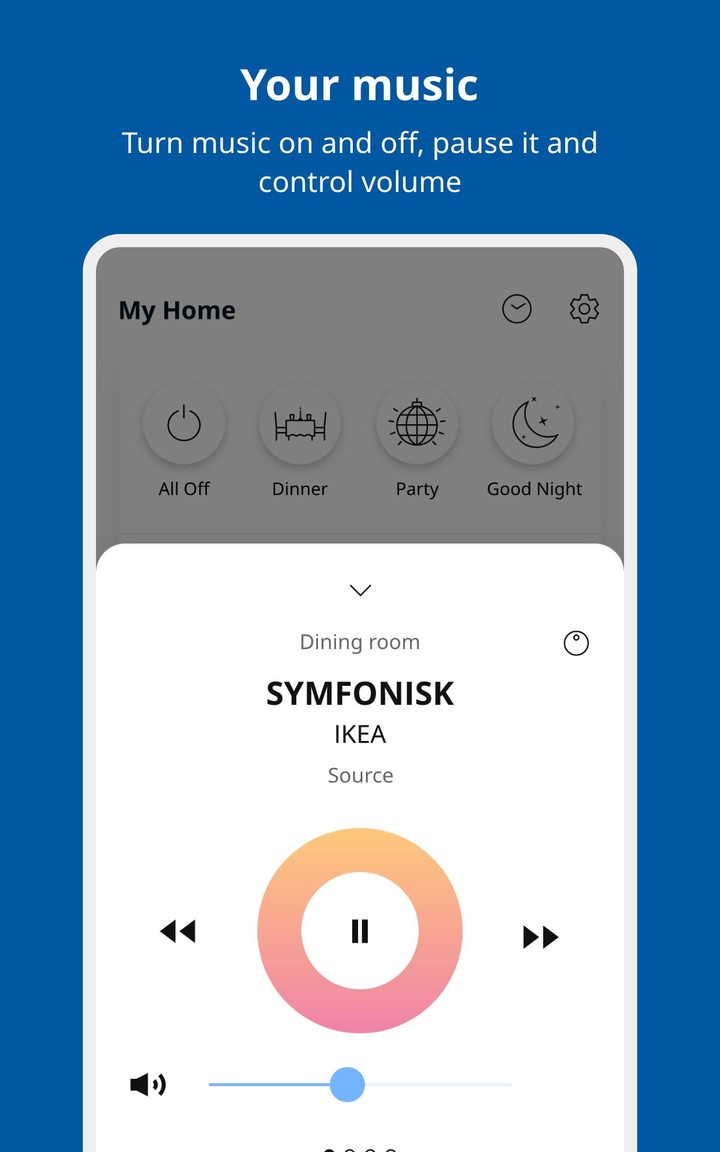Pause the music playback

(x=360, y=931)
